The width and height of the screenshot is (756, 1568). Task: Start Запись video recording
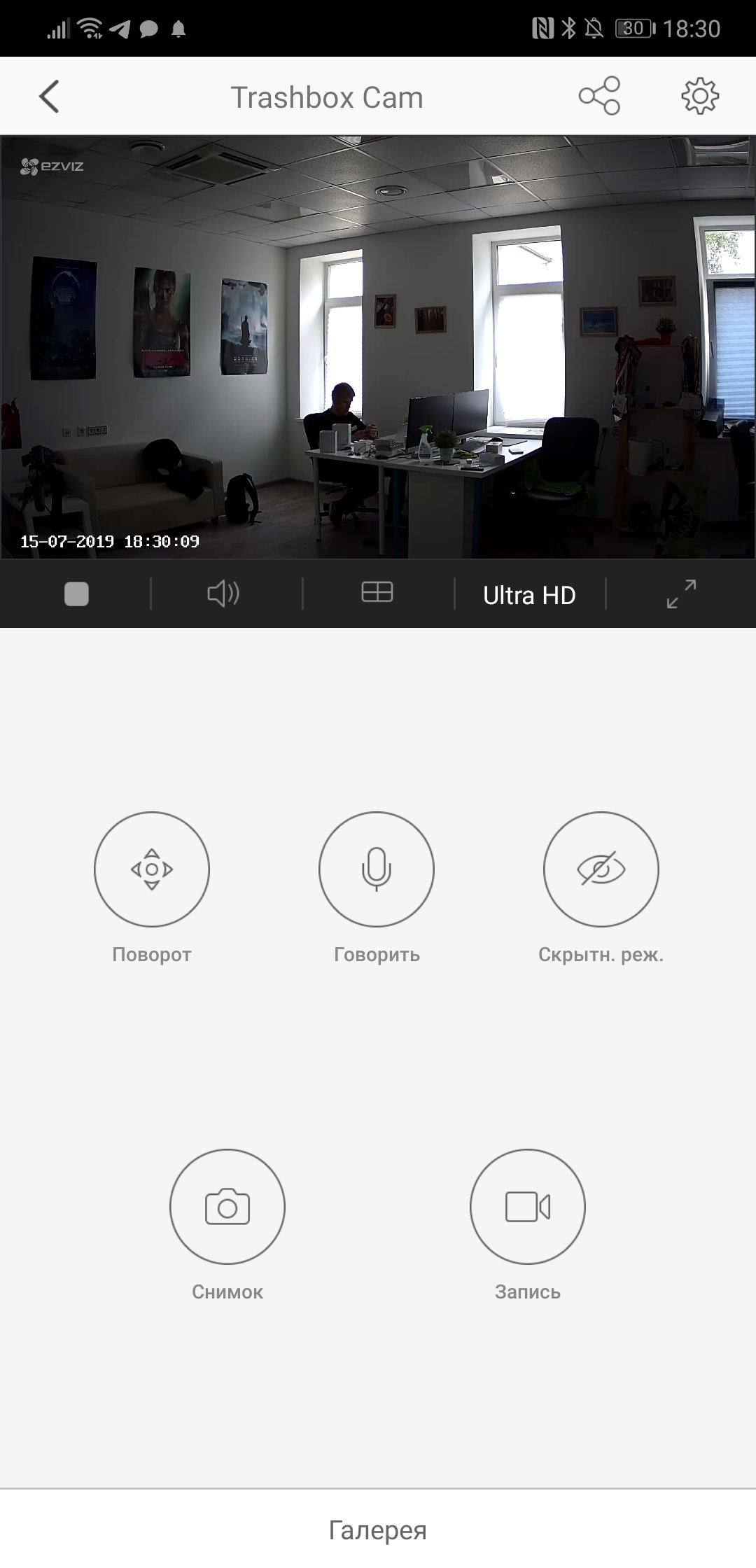click(x=527, y=1207)
